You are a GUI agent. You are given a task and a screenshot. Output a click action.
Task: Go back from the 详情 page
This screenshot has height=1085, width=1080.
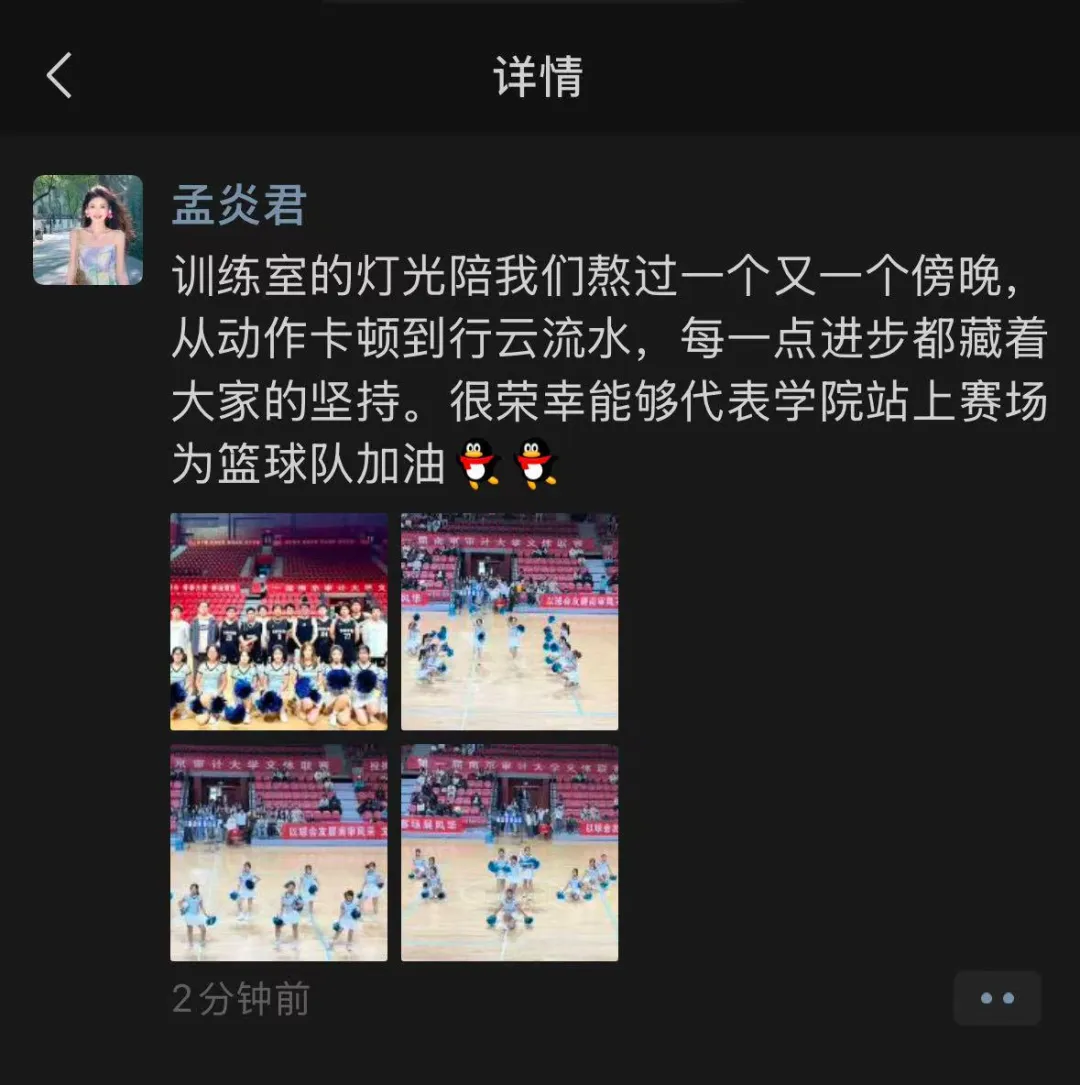[x=59, y=76]
